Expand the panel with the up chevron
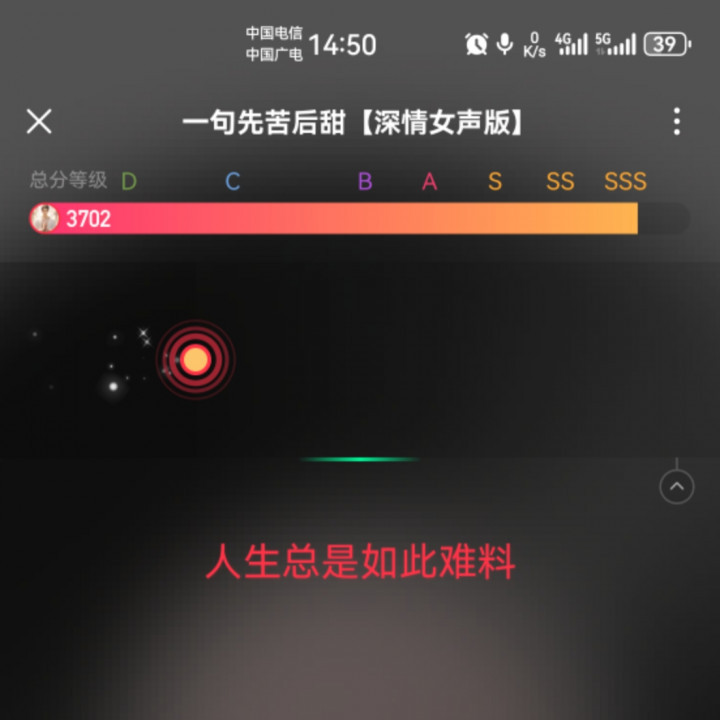 click(x=677, y=487)
